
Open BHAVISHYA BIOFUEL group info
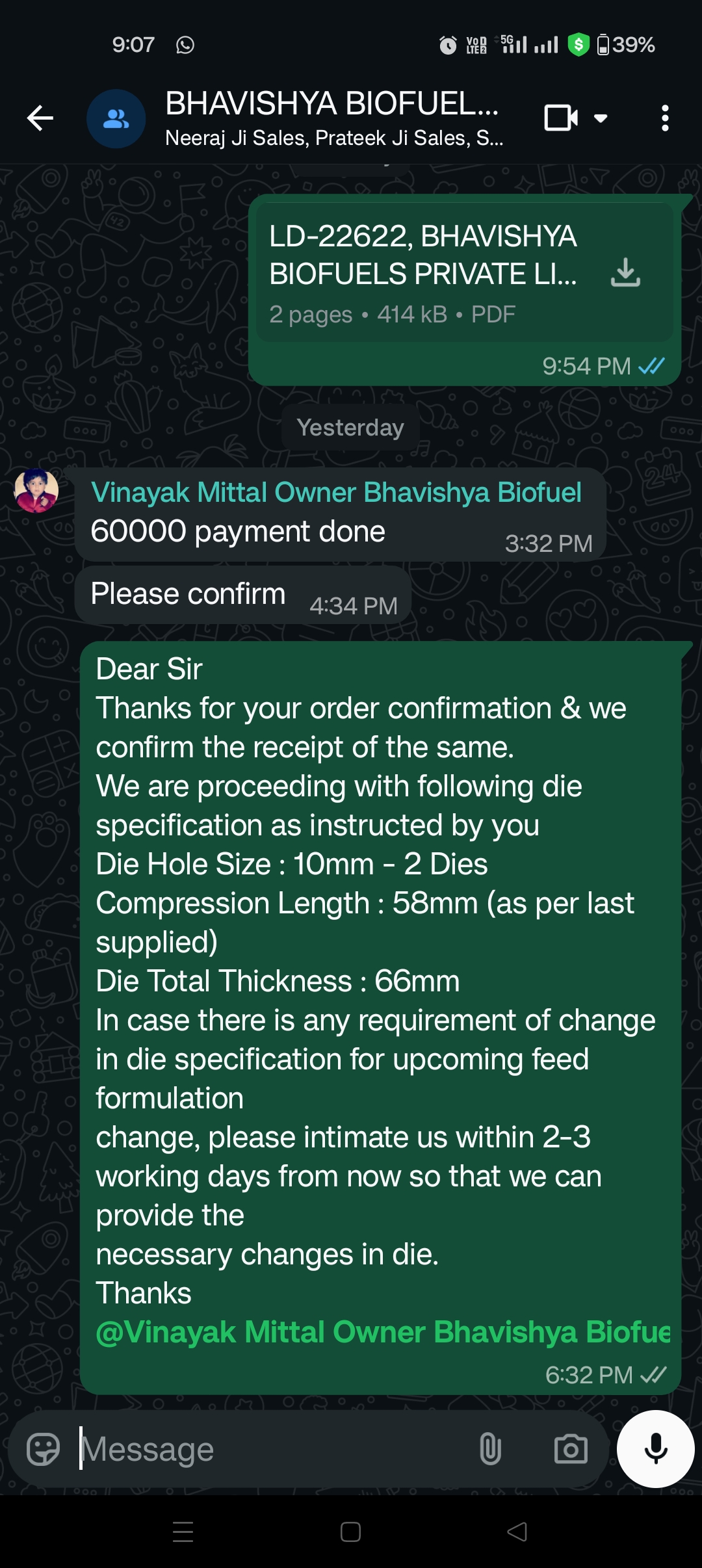point(331,118)
